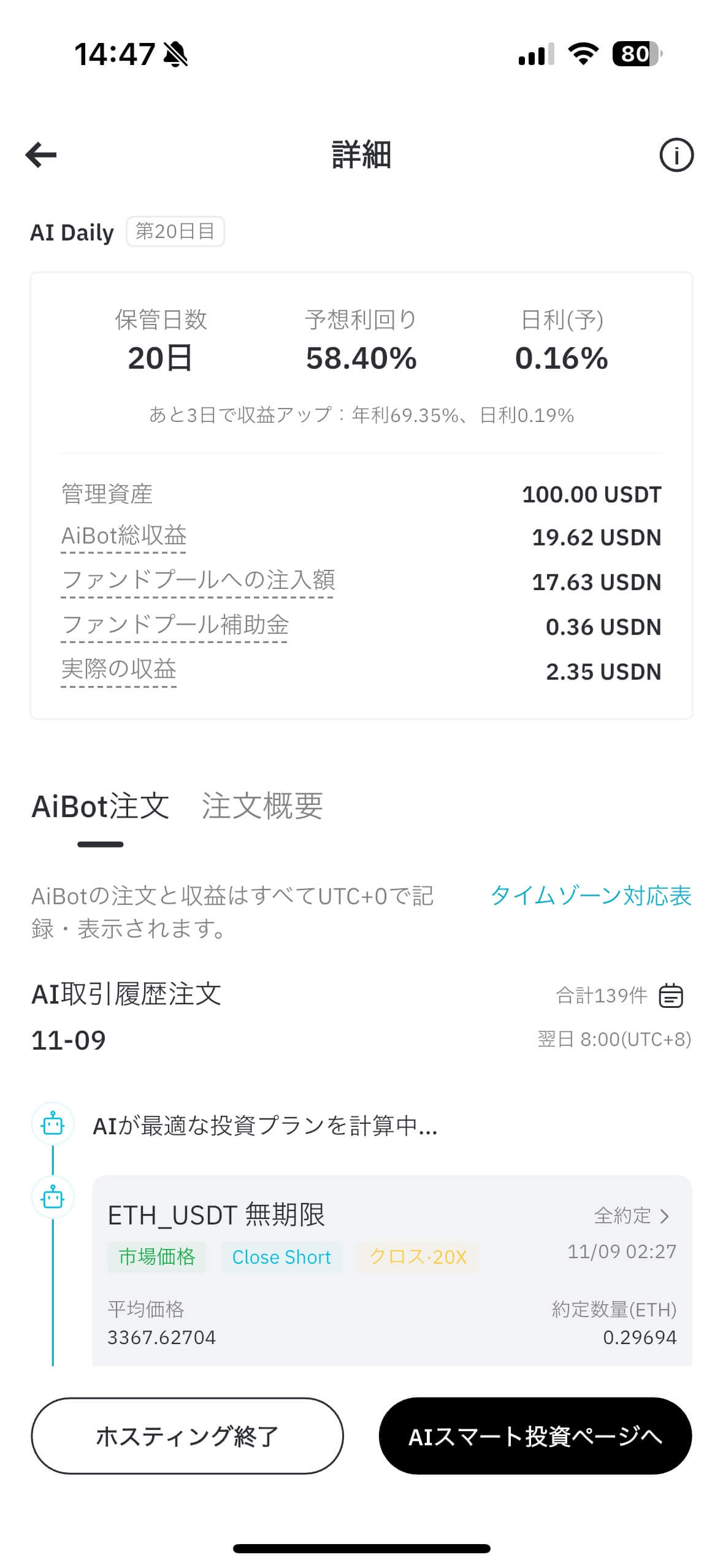
Task: Tap the Close Short tag on the order
Action: pyautogui.click(x=281, y=1257)
